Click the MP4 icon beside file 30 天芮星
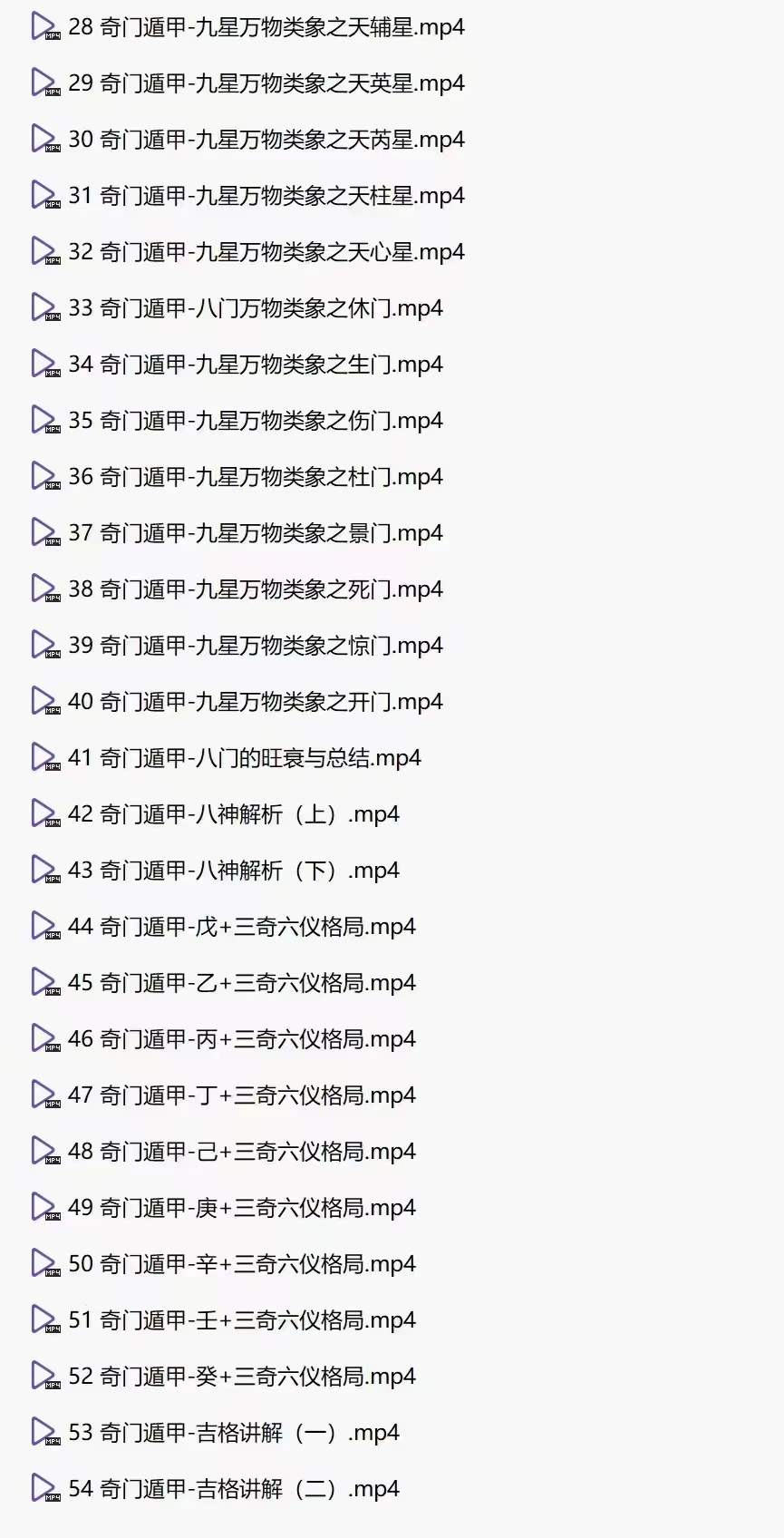The height and width of the screenshot is (1538, 784). point(43,140)
